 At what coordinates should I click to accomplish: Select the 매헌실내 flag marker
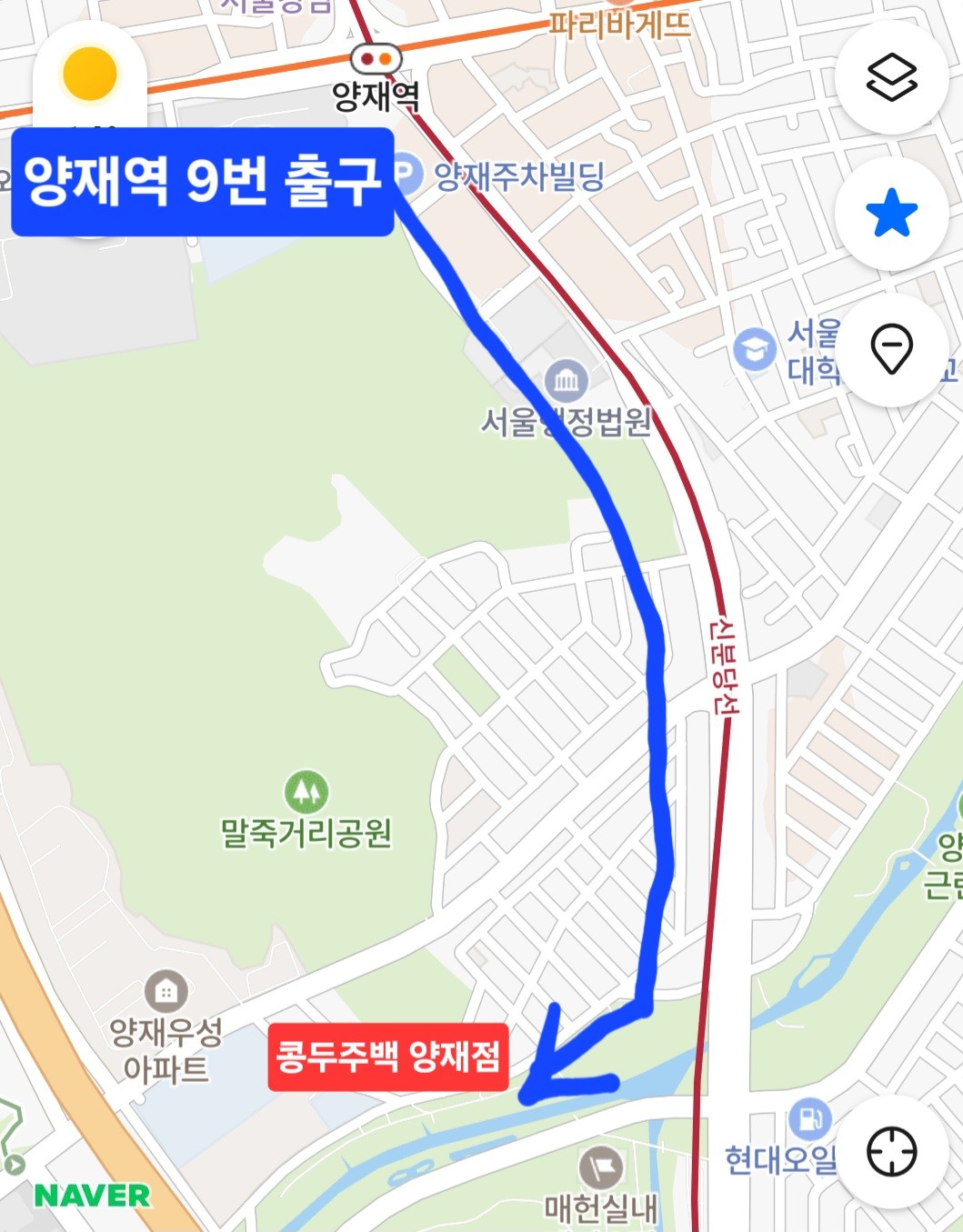[x=601, y=1167]
